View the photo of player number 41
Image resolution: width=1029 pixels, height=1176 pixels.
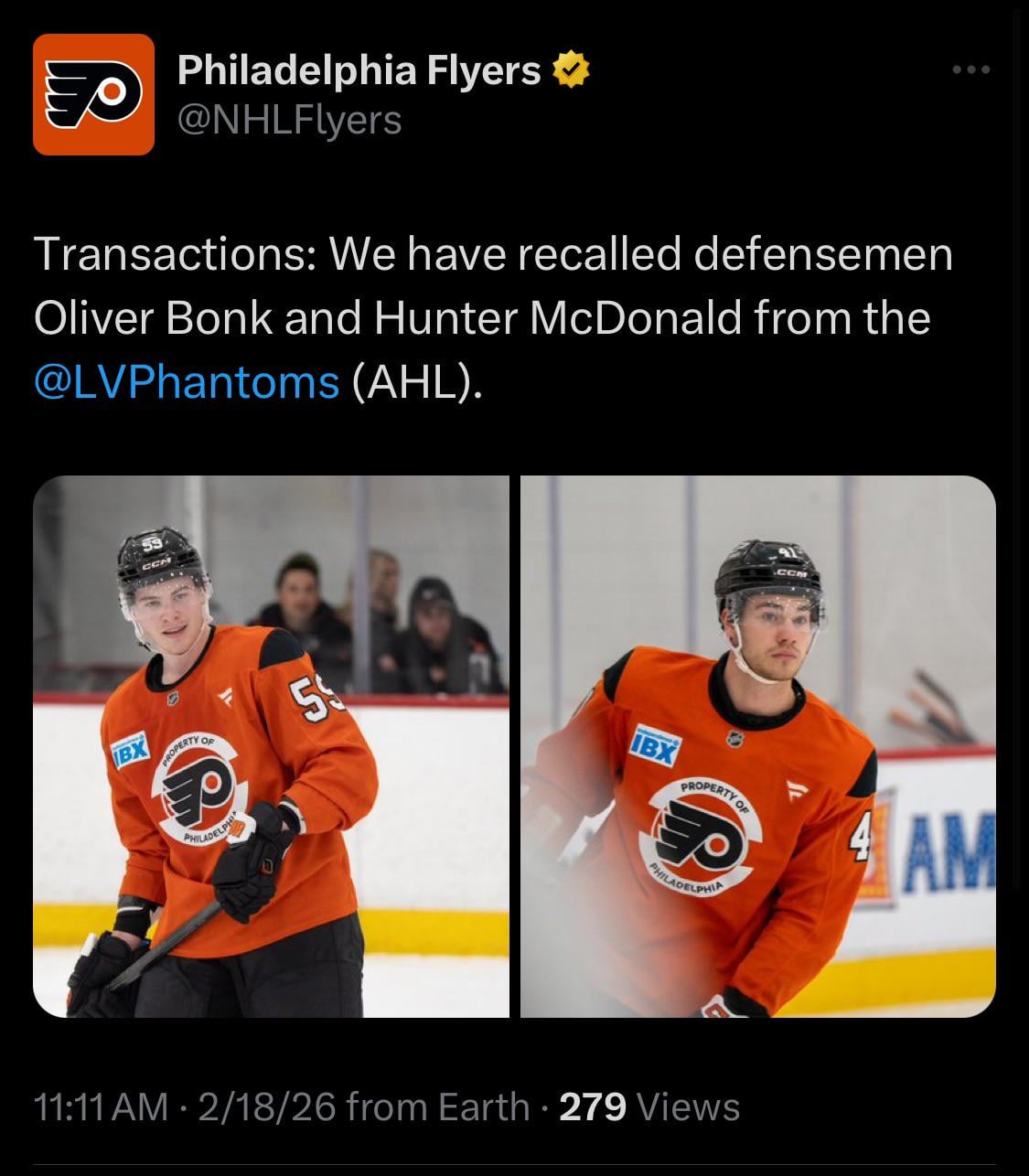tap(757, 746)
